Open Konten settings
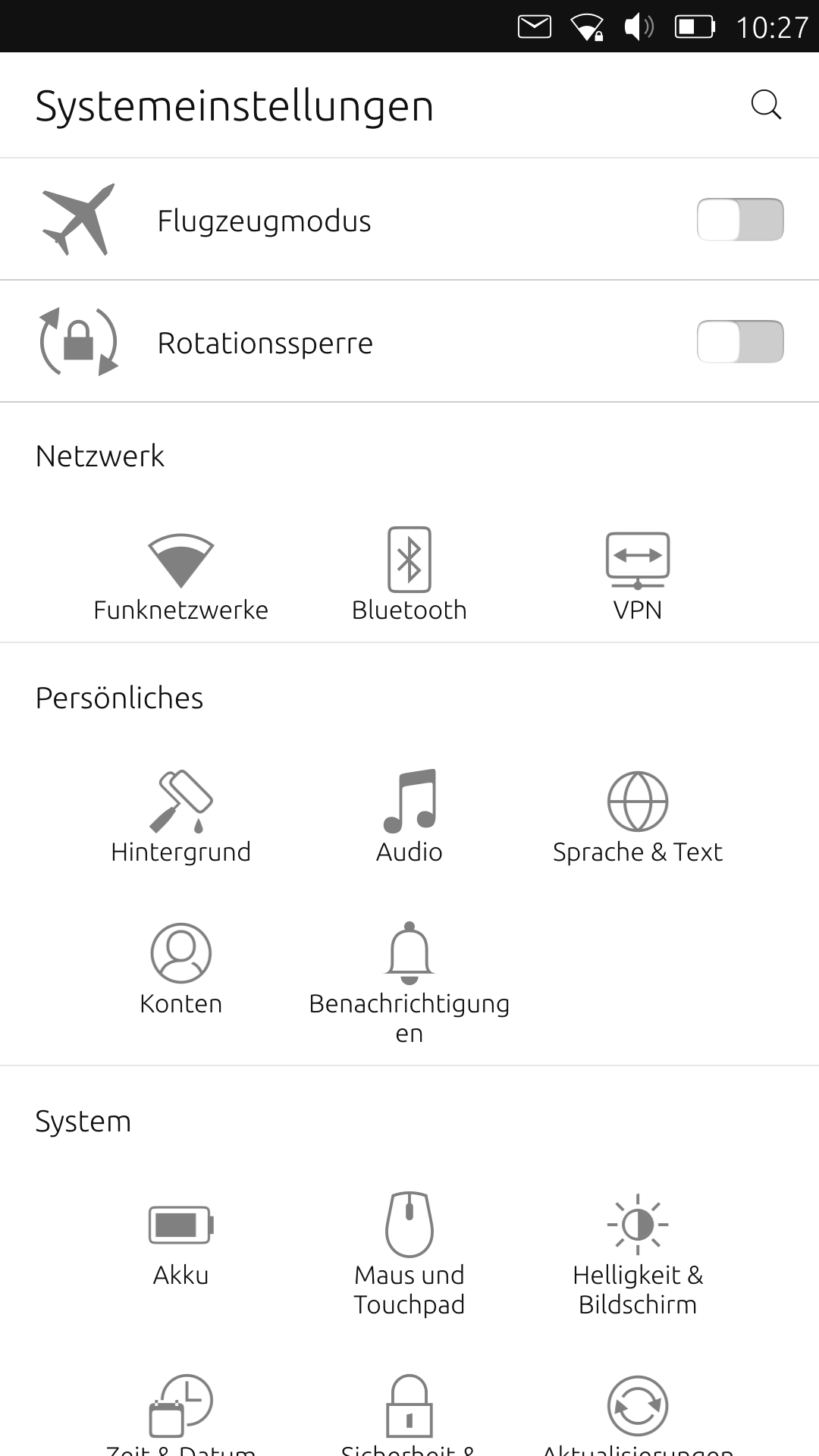The width and height of the screenshot is (819, 1456). pos(180,969)
